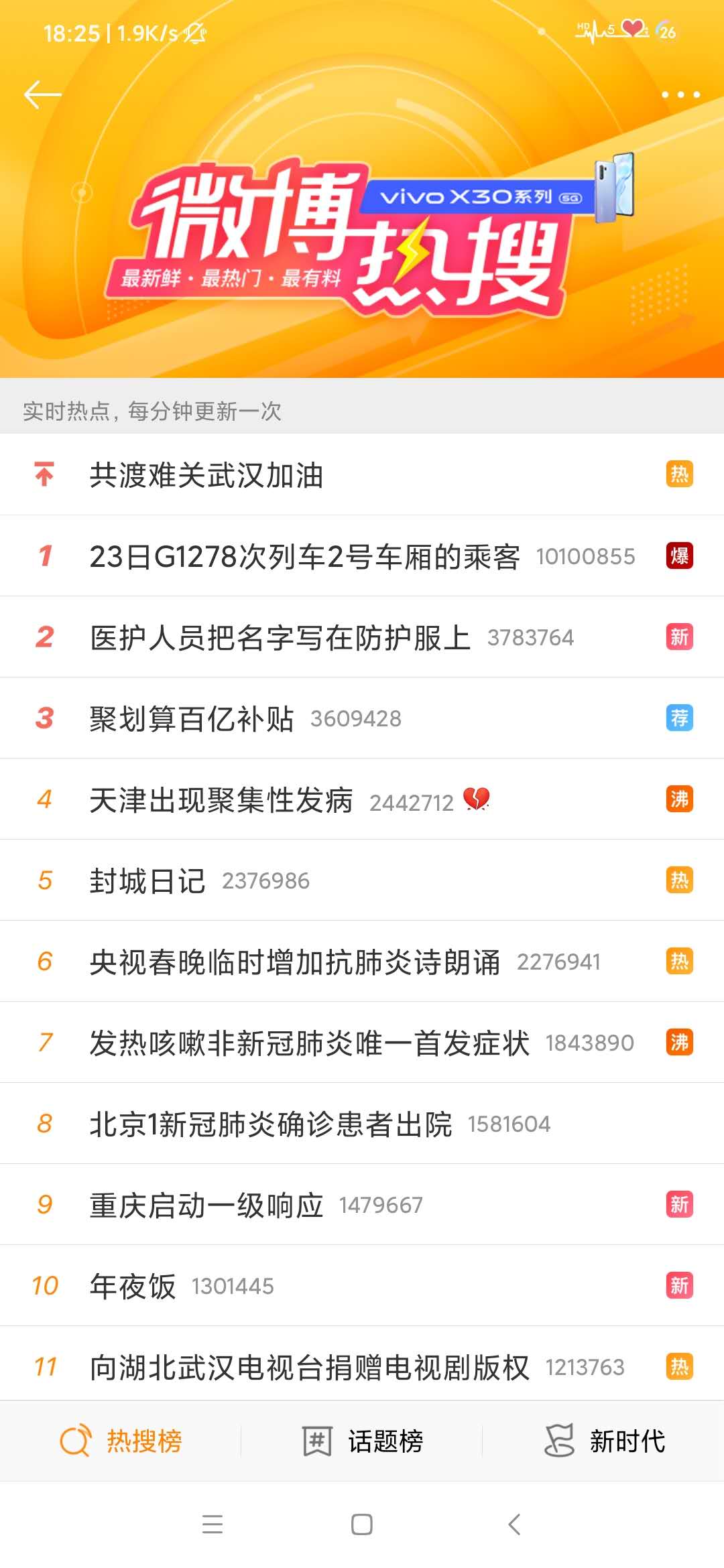Click the 爆 badge on rank 1
Screen dimensions: 724x1568
(x=679, y=555)
